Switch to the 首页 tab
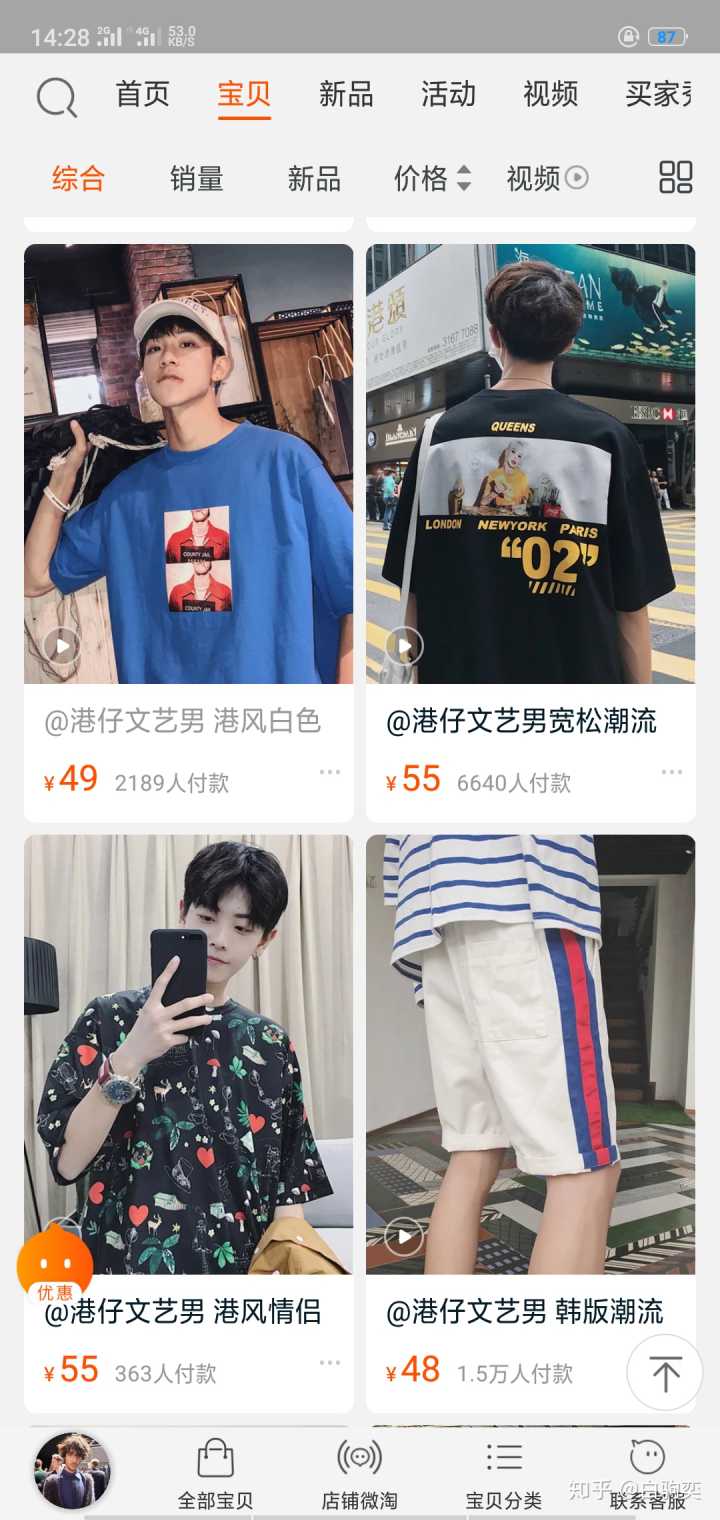The width and height of the screenshot is (720, 1520). [x=143, y=94]
